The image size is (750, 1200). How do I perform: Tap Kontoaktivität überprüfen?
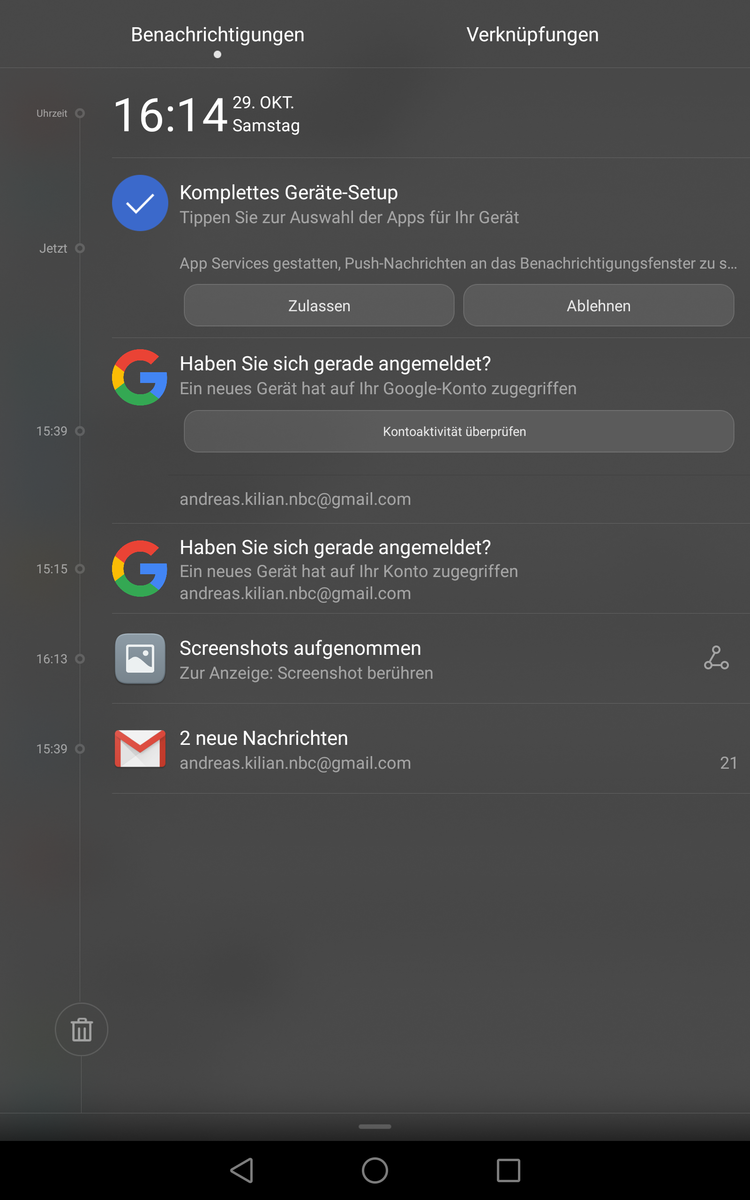pyautogui.click(x=459, y=431)
